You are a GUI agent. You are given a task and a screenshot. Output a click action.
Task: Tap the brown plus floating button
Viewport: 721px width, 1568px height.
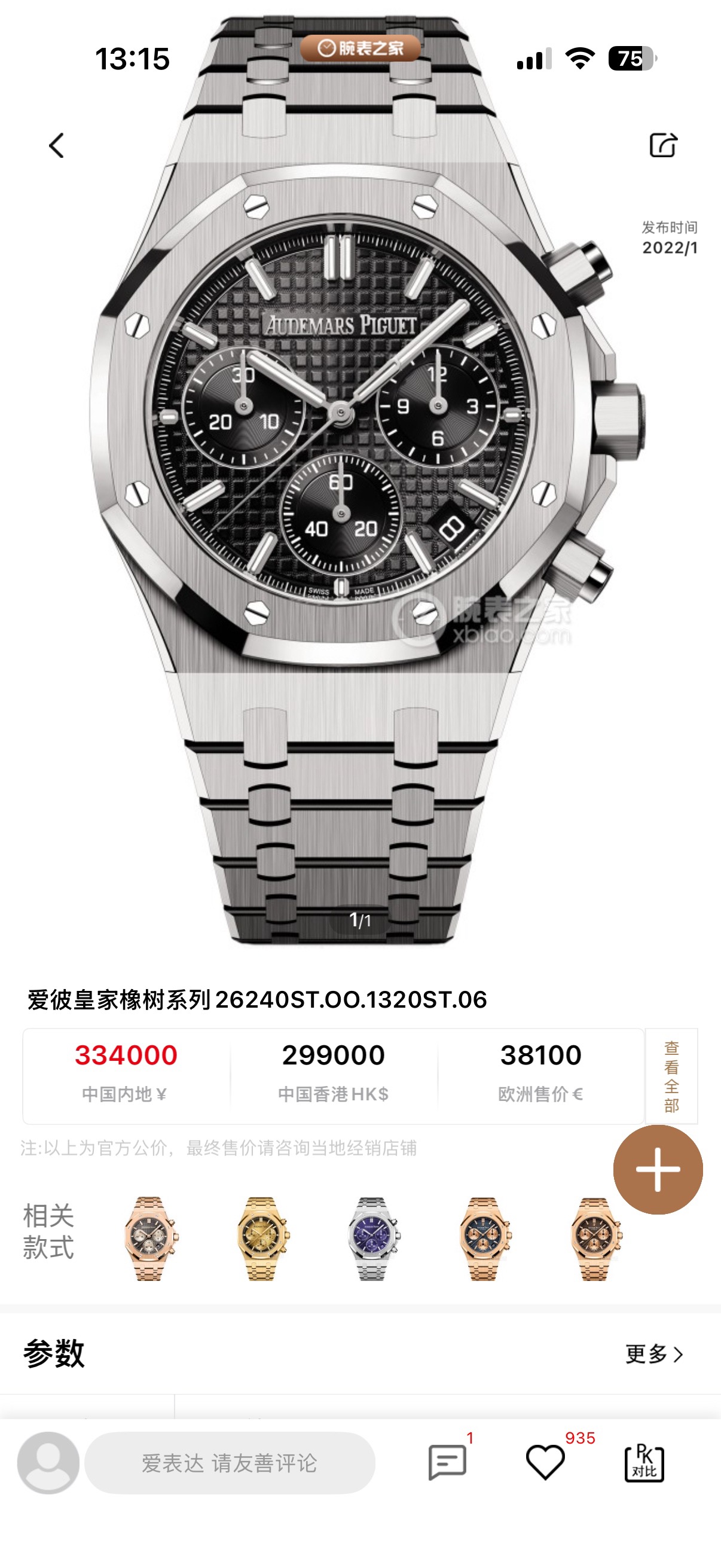coord(658,1169)
